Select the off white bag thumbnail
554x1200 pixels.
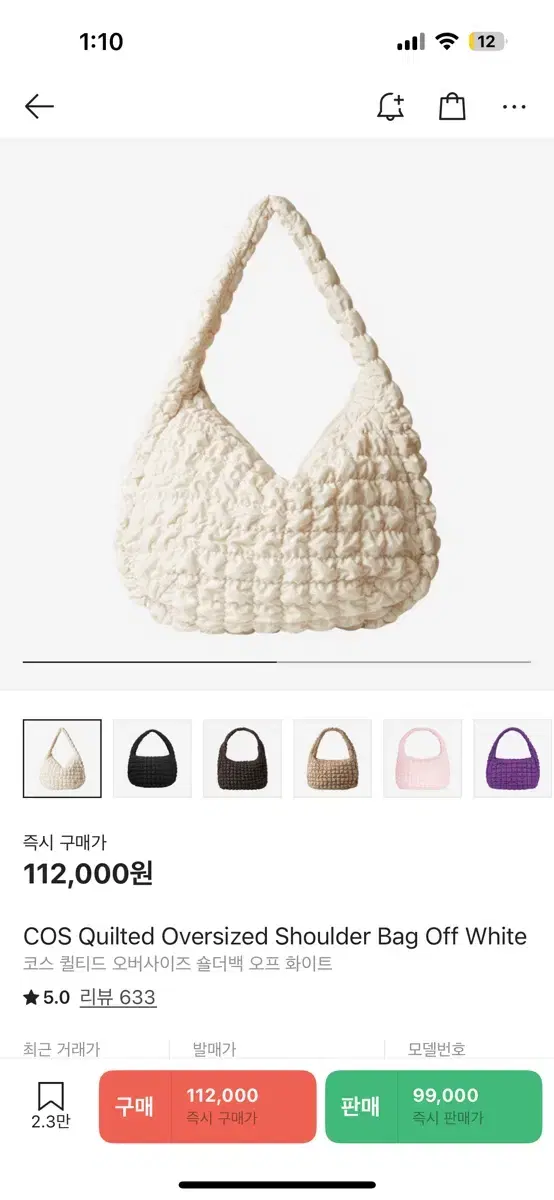point(62,758)
